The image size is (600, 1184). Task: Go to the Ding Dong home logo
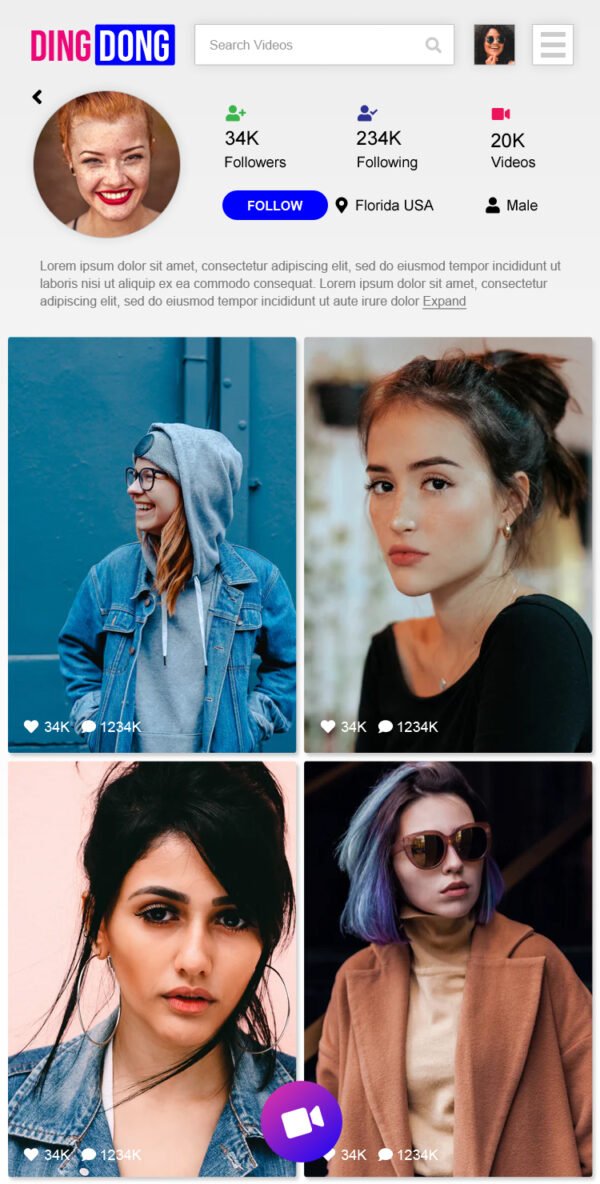(102, 45)
